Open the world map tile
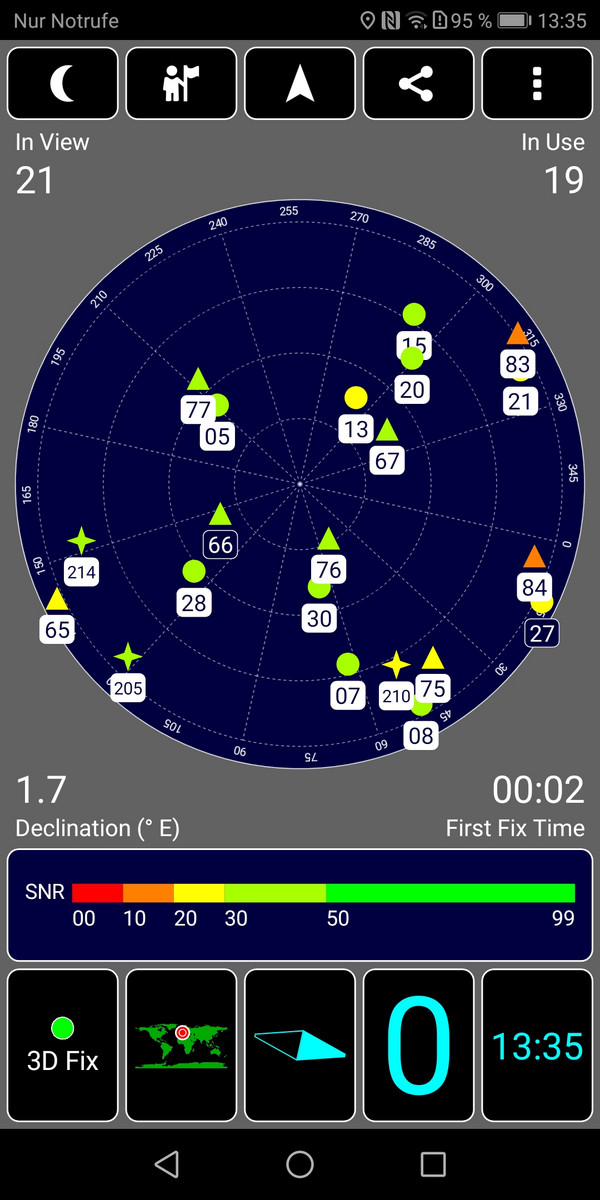 tap(181, 1045)
